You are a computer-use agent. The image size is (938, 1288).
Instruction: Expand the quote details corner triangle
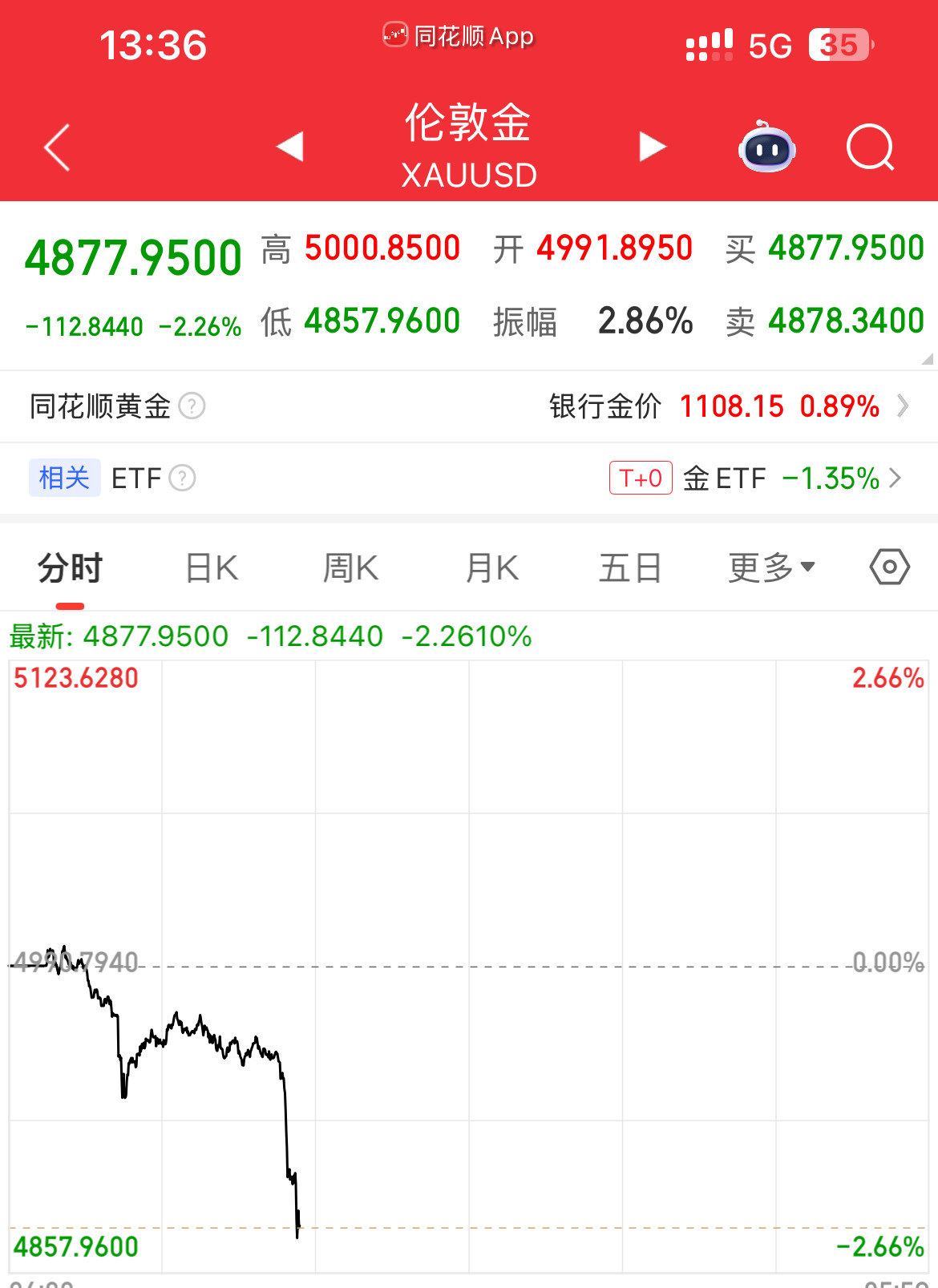pyautogui.click(x=927, y=359)
